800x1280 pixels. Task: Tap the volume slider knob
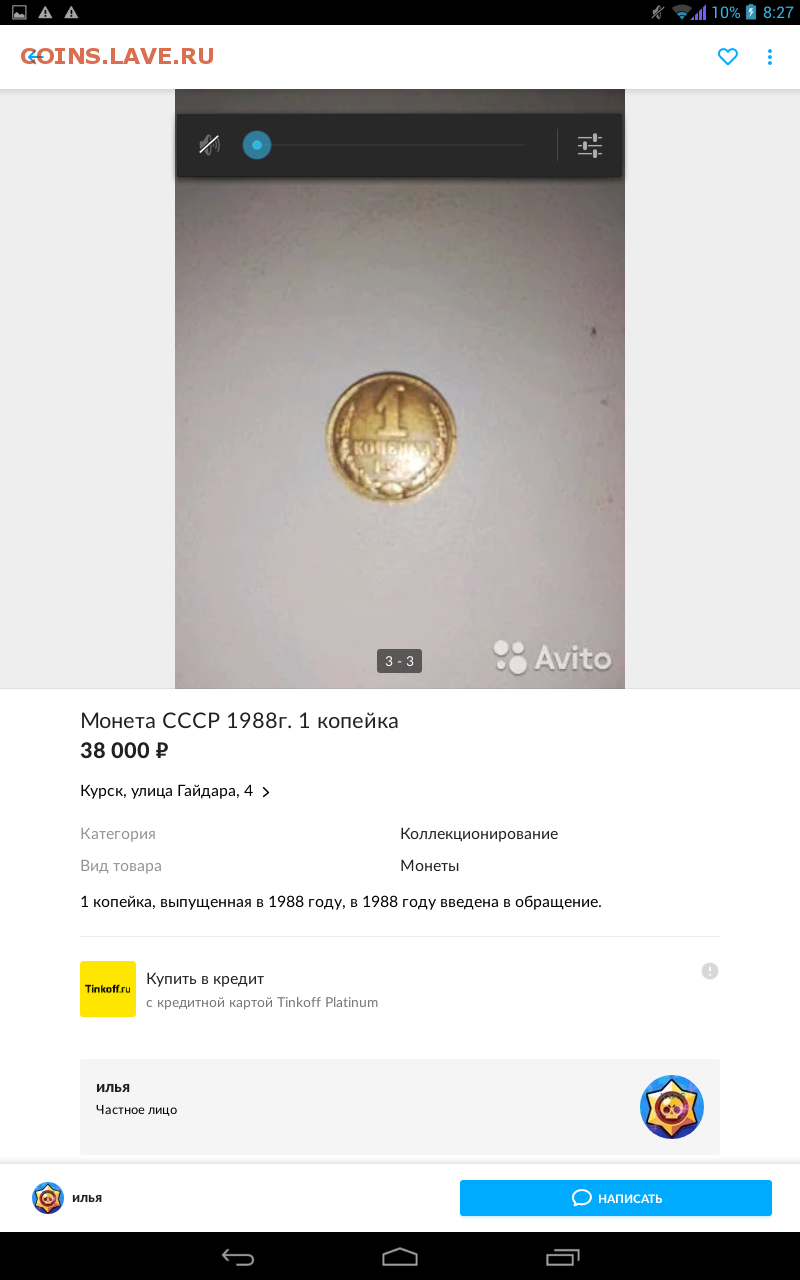pos(257,145)
